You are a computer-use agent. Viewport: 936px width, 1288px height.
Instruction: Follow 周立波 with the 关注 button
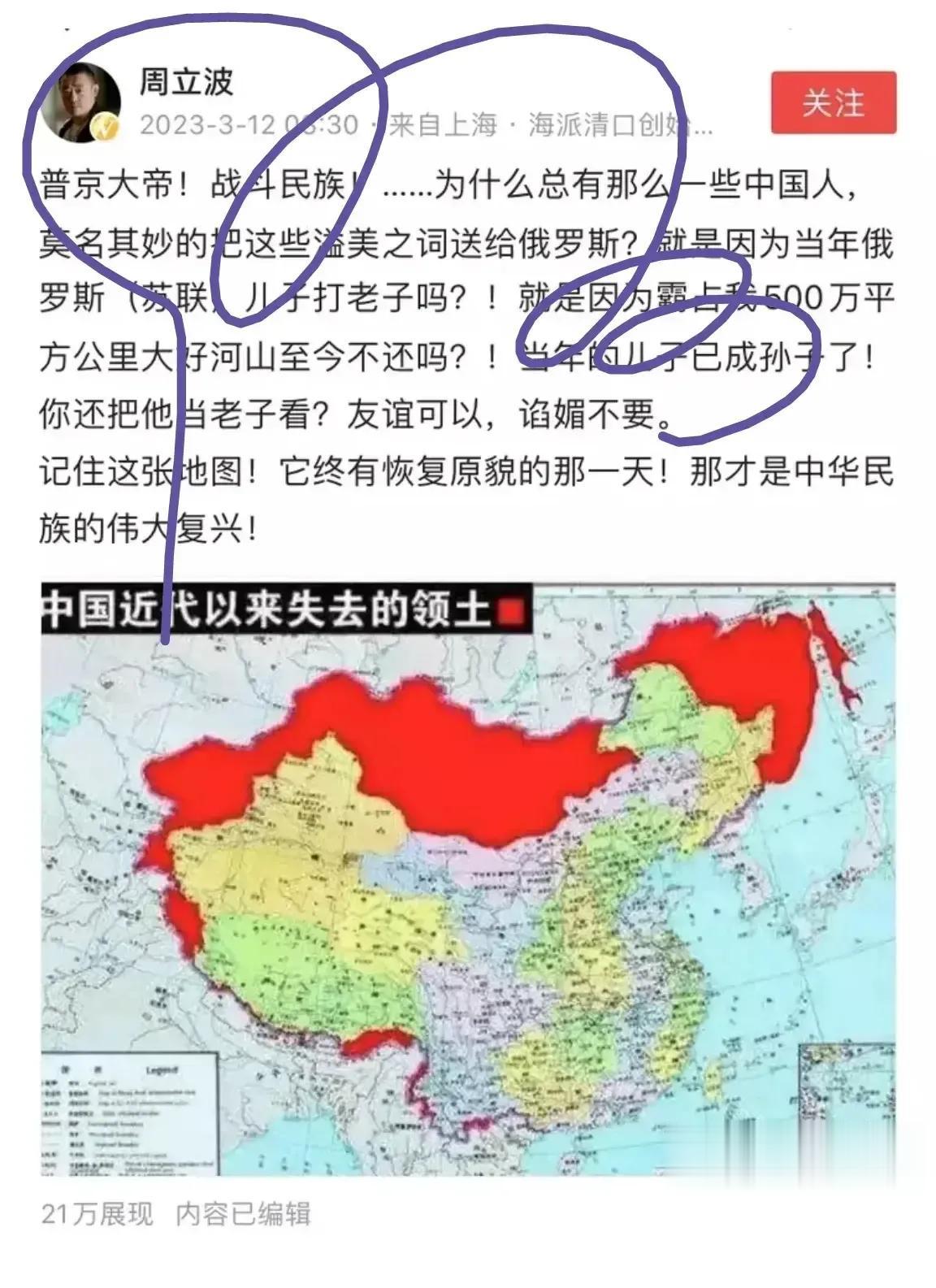pyautogui.click(x=833, y=102)
